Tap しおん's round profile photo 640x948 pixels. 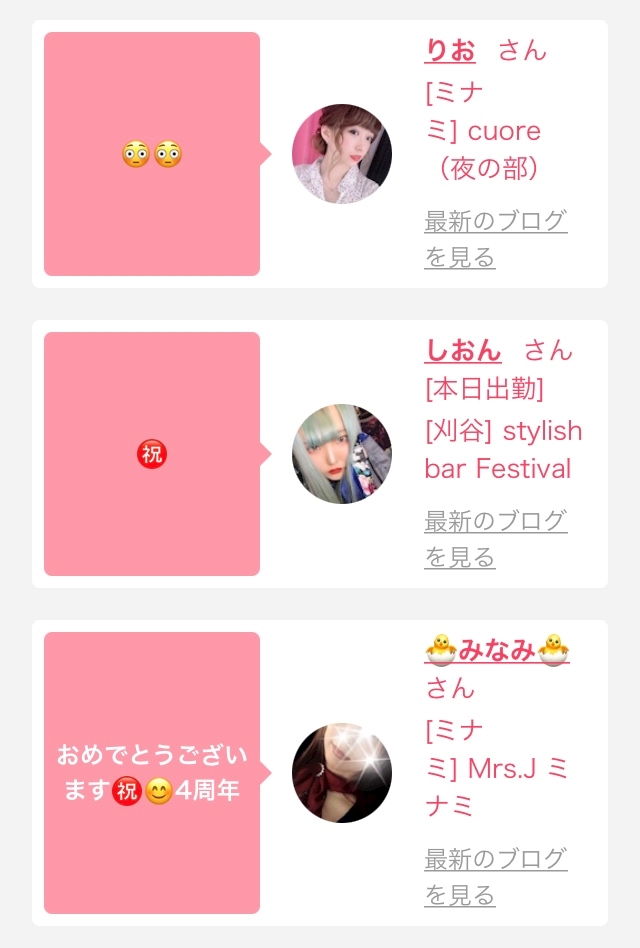[x=342, y=454]
